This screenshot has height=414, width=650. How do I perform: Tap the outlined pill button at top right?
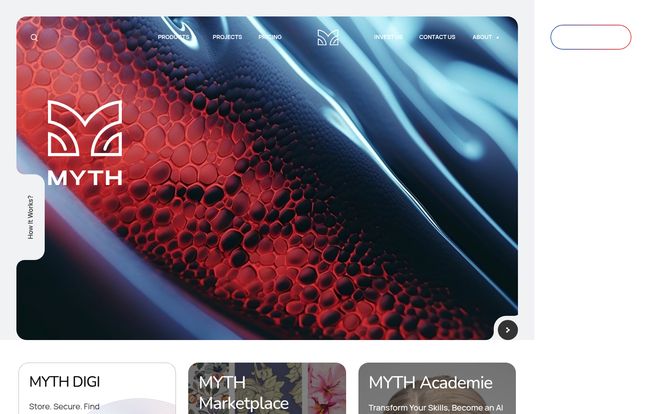pos(590,37)
